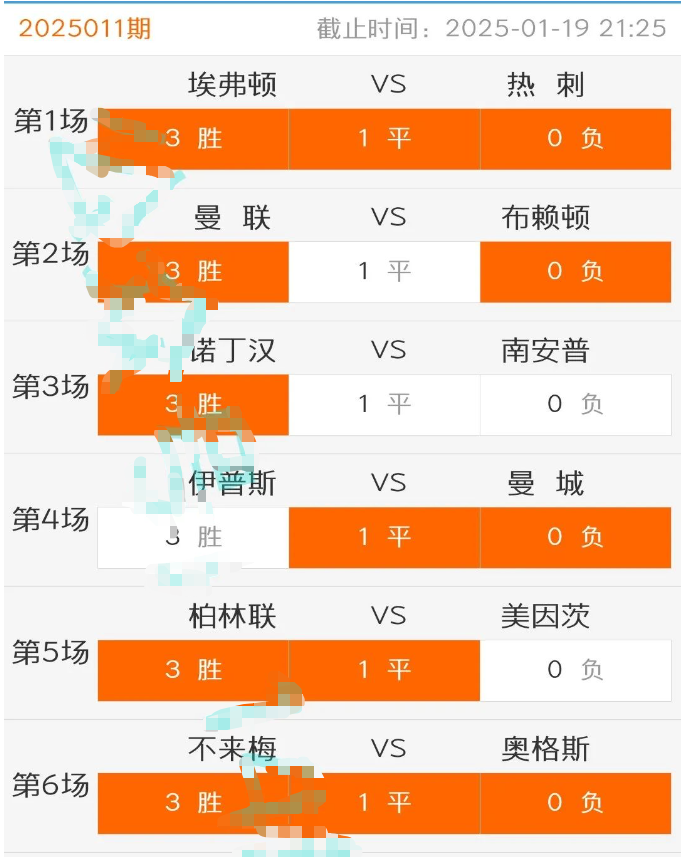The width and height of the screenshot is (681, 857).
Task: Tap 0 负 for 埃弗顿 vs 热刺
Action: coord(575,138)
